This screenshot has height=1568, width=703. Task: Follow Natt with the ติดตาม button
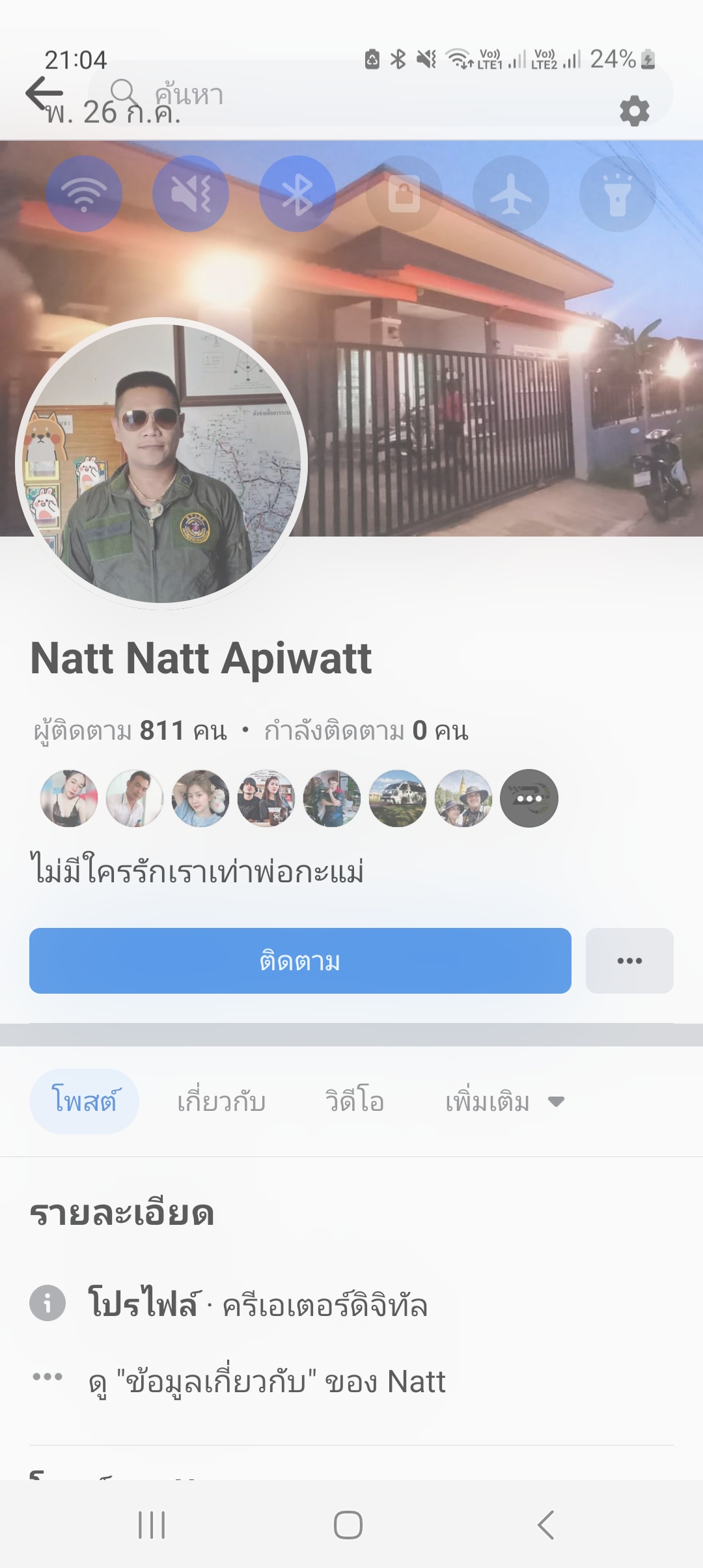coord(300,960)
